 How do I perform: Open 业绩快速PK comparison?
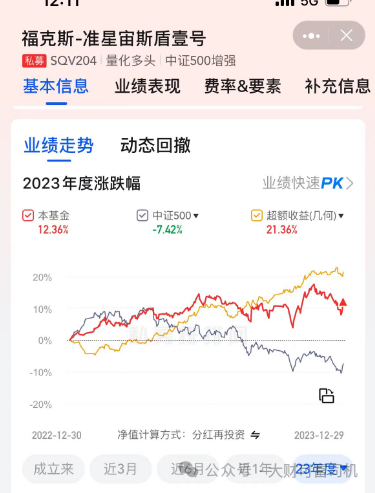(308, 183)
